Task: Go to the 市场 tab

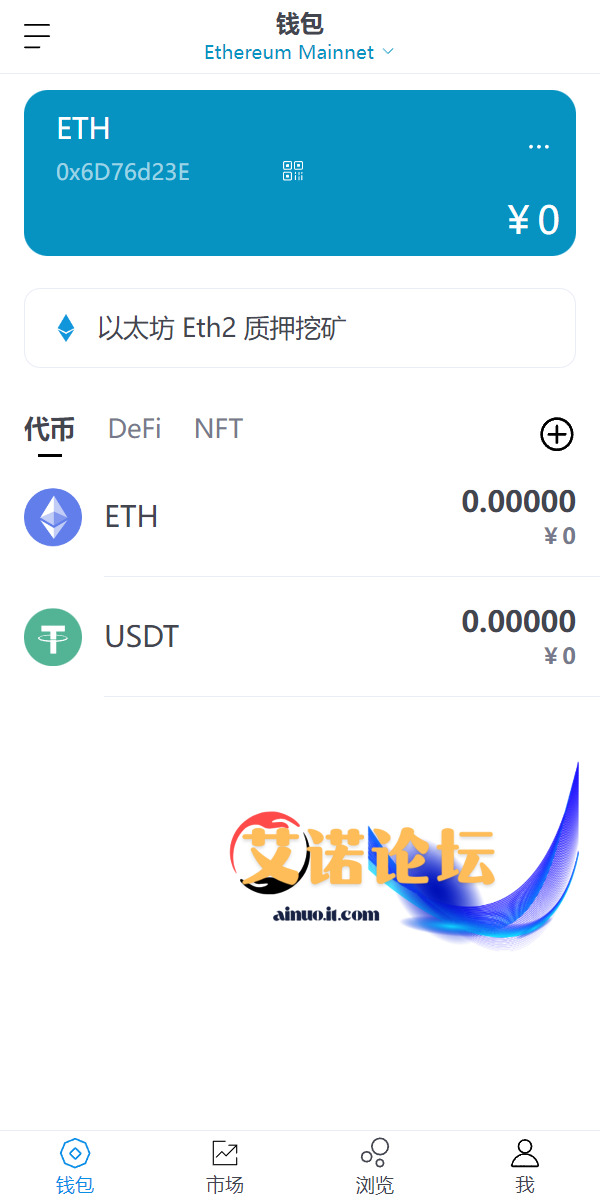Action: coord(225,1166)
